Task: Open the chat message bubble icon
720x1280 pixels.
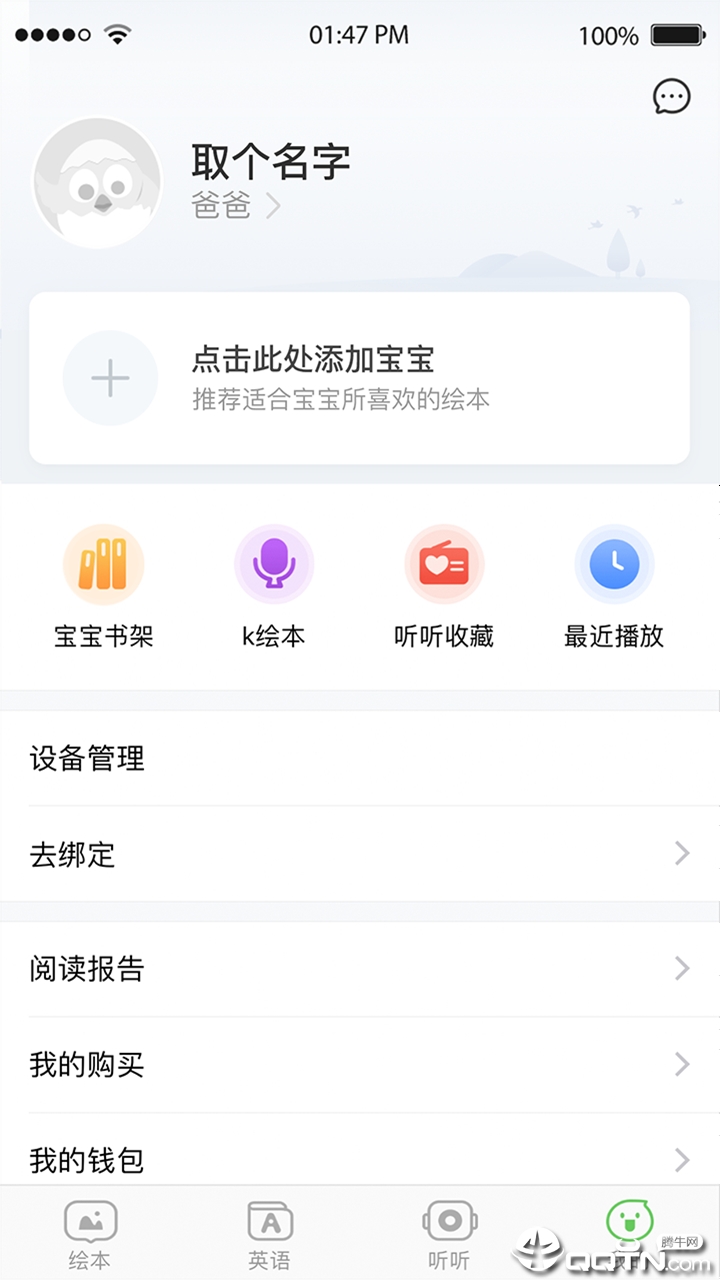Action: (671, 96)
